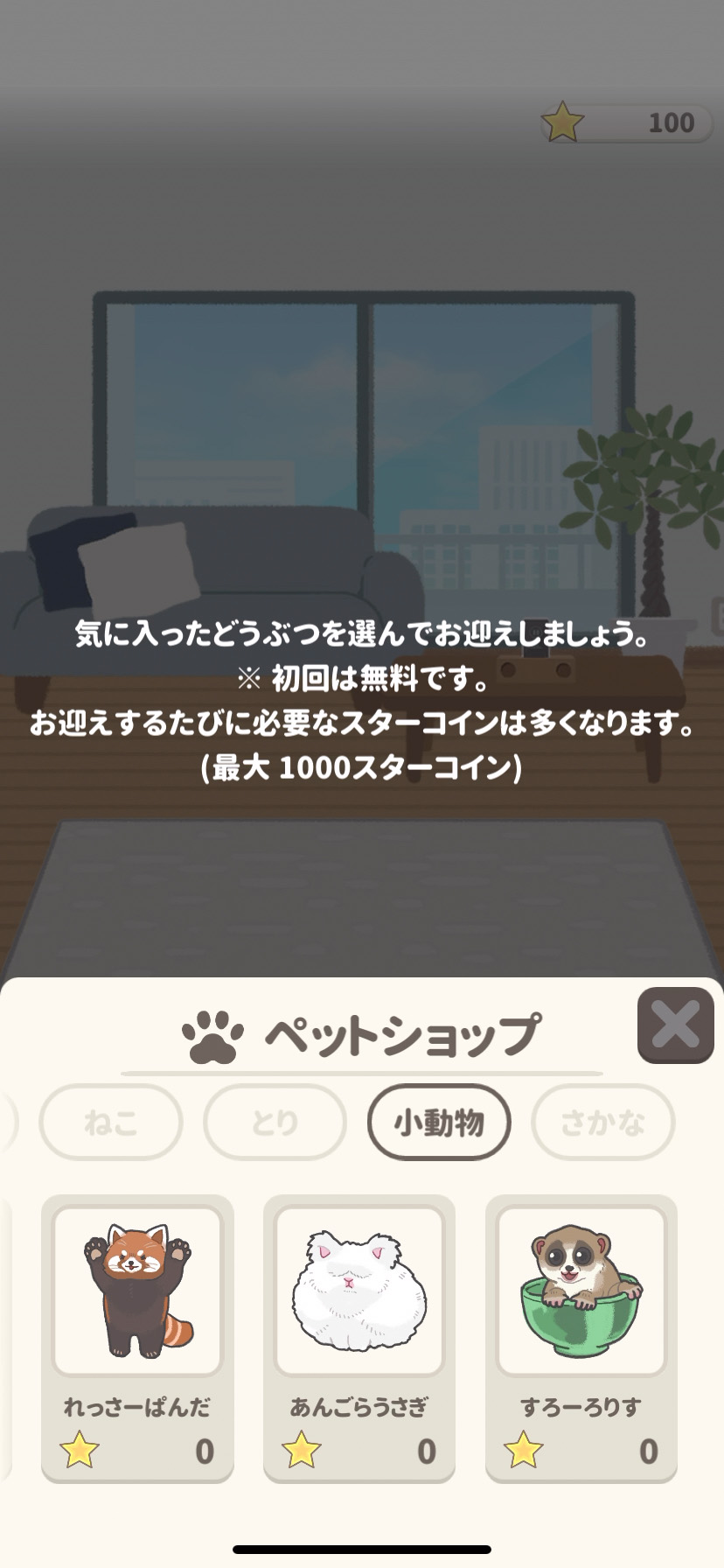Select the 小動物 category
The width and height of the screenshot is (724, 1568).
click(x=439, y=1122)
